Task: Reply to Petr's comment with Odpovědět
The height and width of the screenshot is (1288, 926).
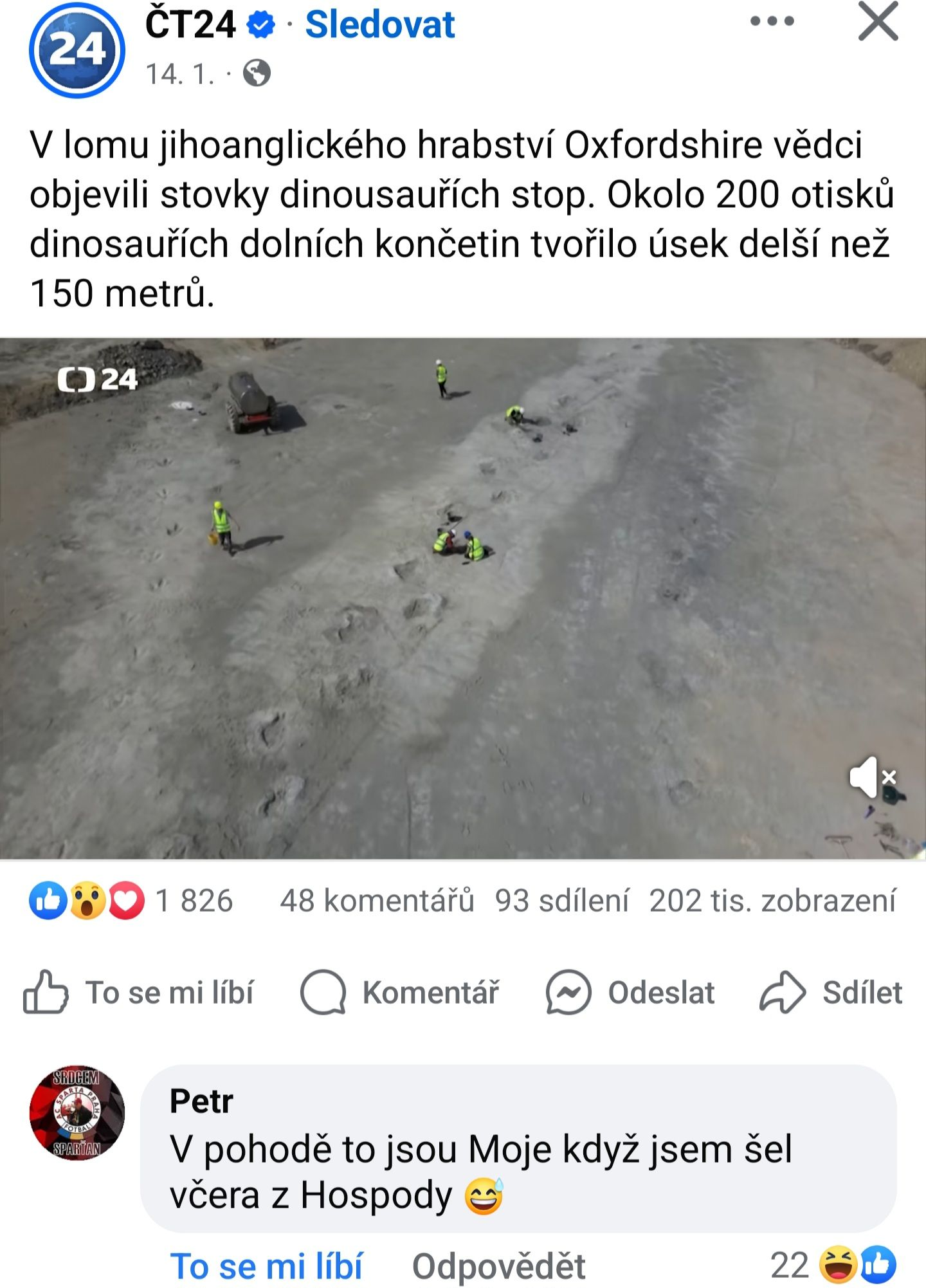Action: click(498, 1266)
